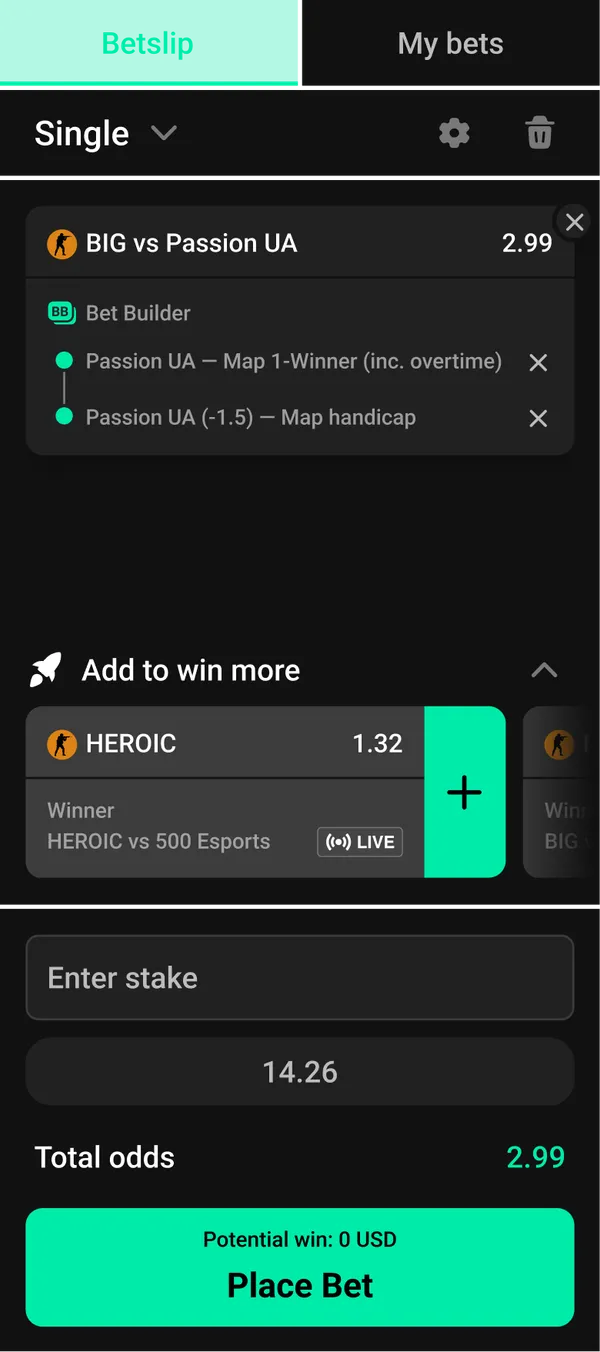The image size is (600, 1352).
Task: Select the 14.26 quick stake amount
Action: [300, 1072]
